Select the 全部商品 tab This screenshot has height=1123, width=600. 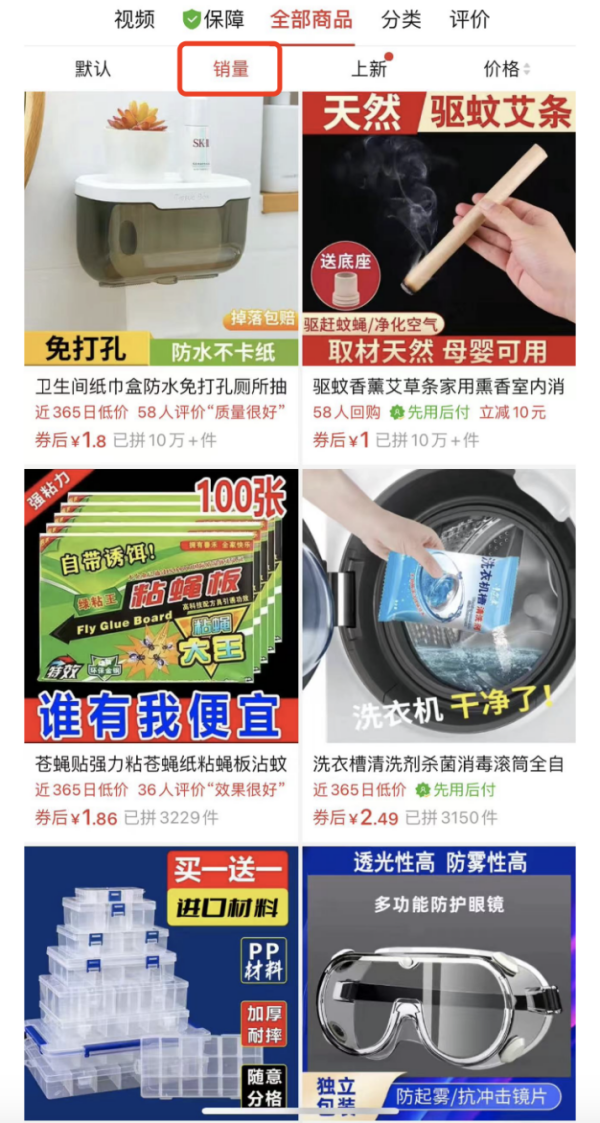311,18
